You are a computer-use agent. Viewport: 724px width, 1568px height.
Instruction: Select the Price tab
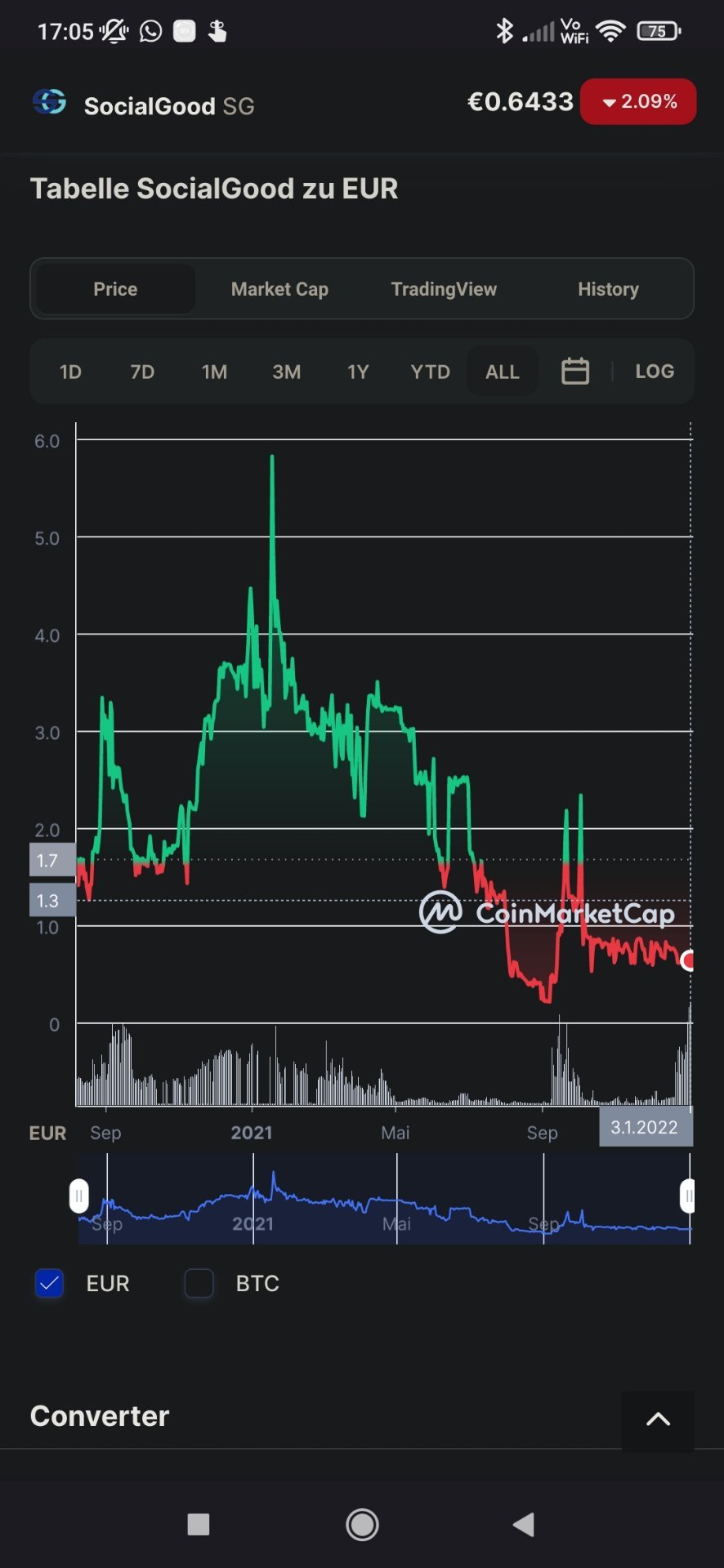[x=115, y=289]
